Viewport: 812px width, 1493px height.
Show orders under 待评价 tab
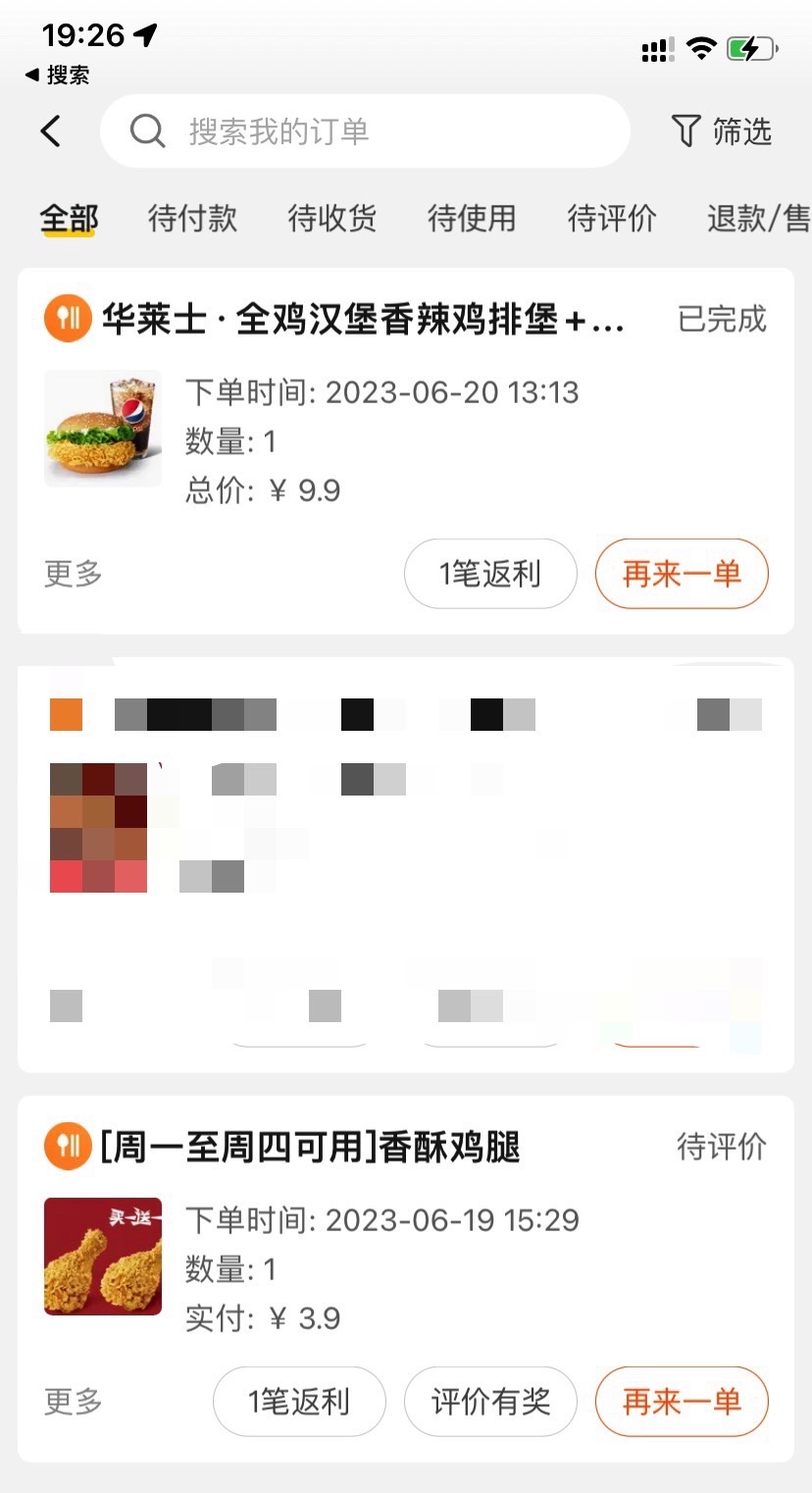pyautogui.click(x=611, y=218)
